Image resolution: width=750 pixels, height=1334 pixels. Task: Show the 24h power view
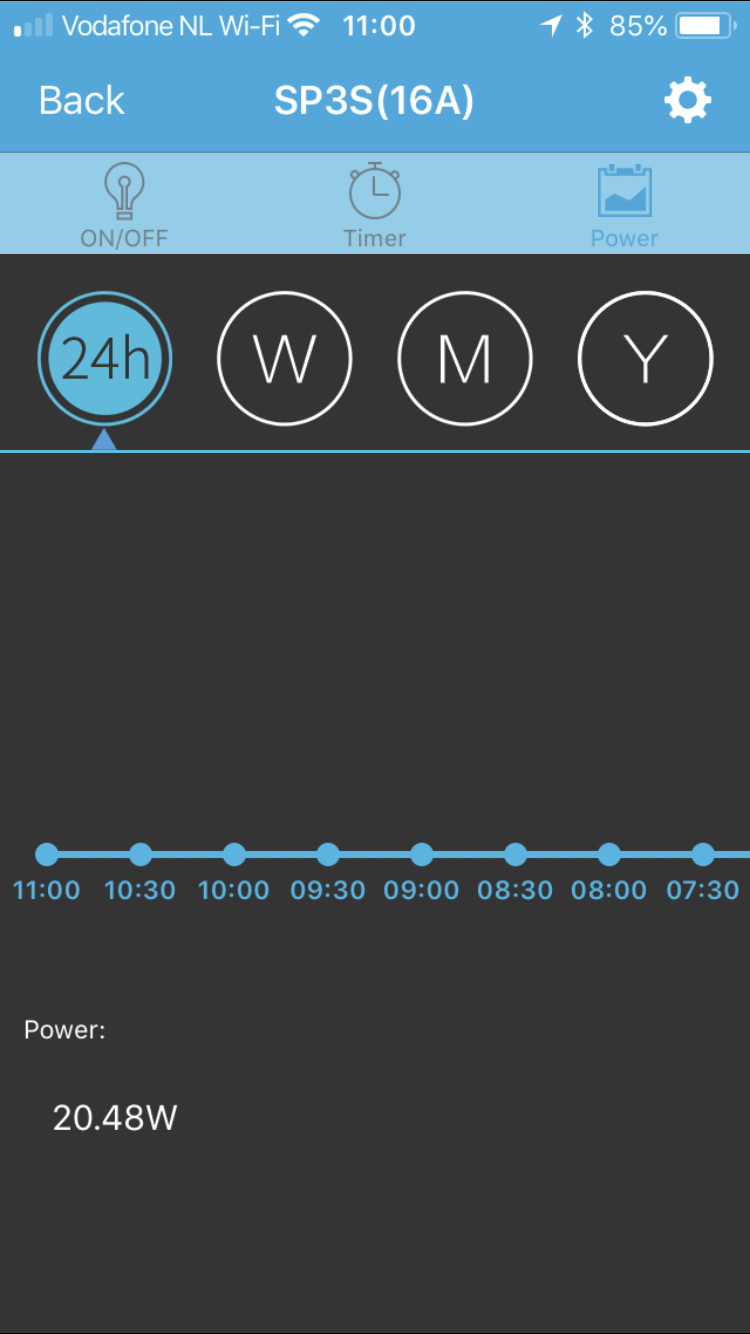(x=105, y=358)
